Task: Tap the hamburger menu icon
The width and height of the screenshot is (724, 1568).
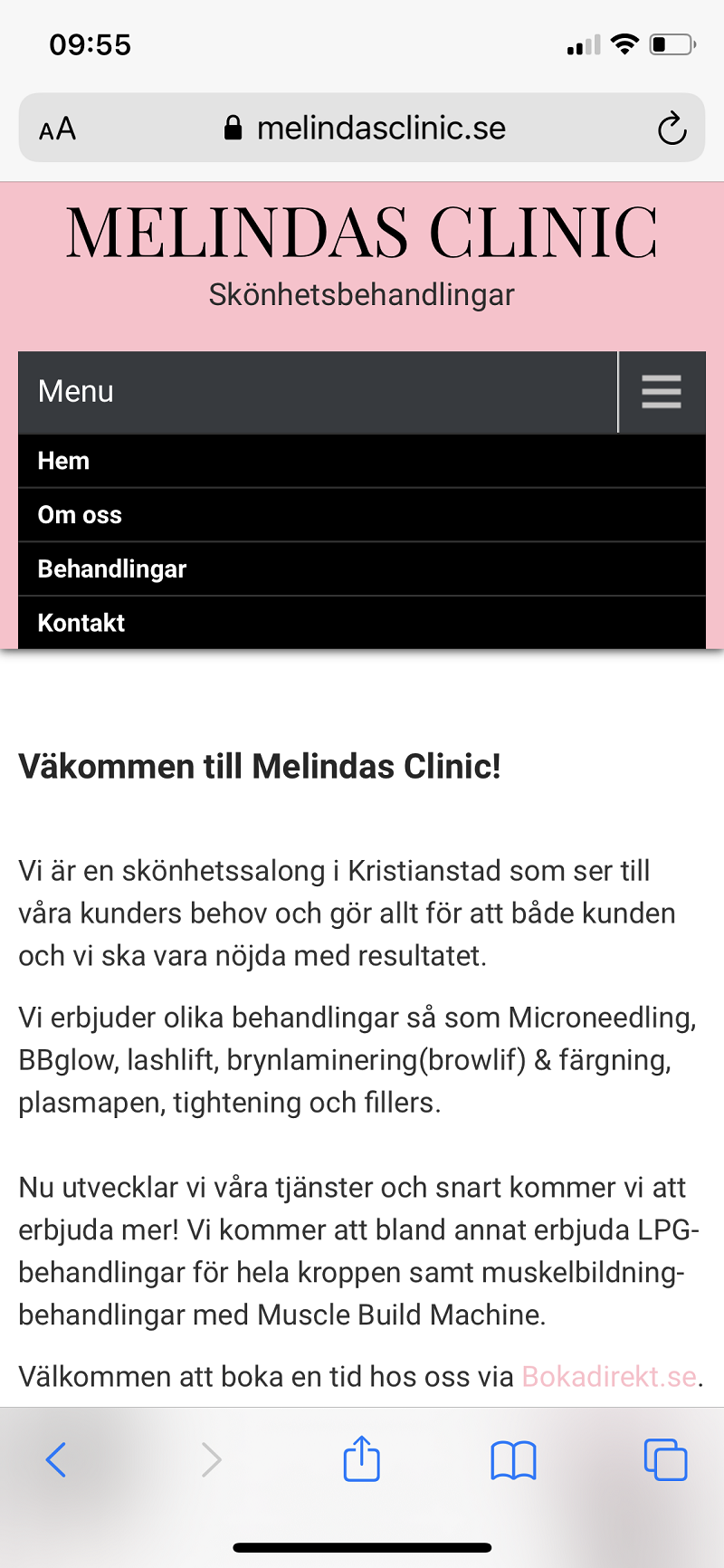Action: click(x=662, y=392)
